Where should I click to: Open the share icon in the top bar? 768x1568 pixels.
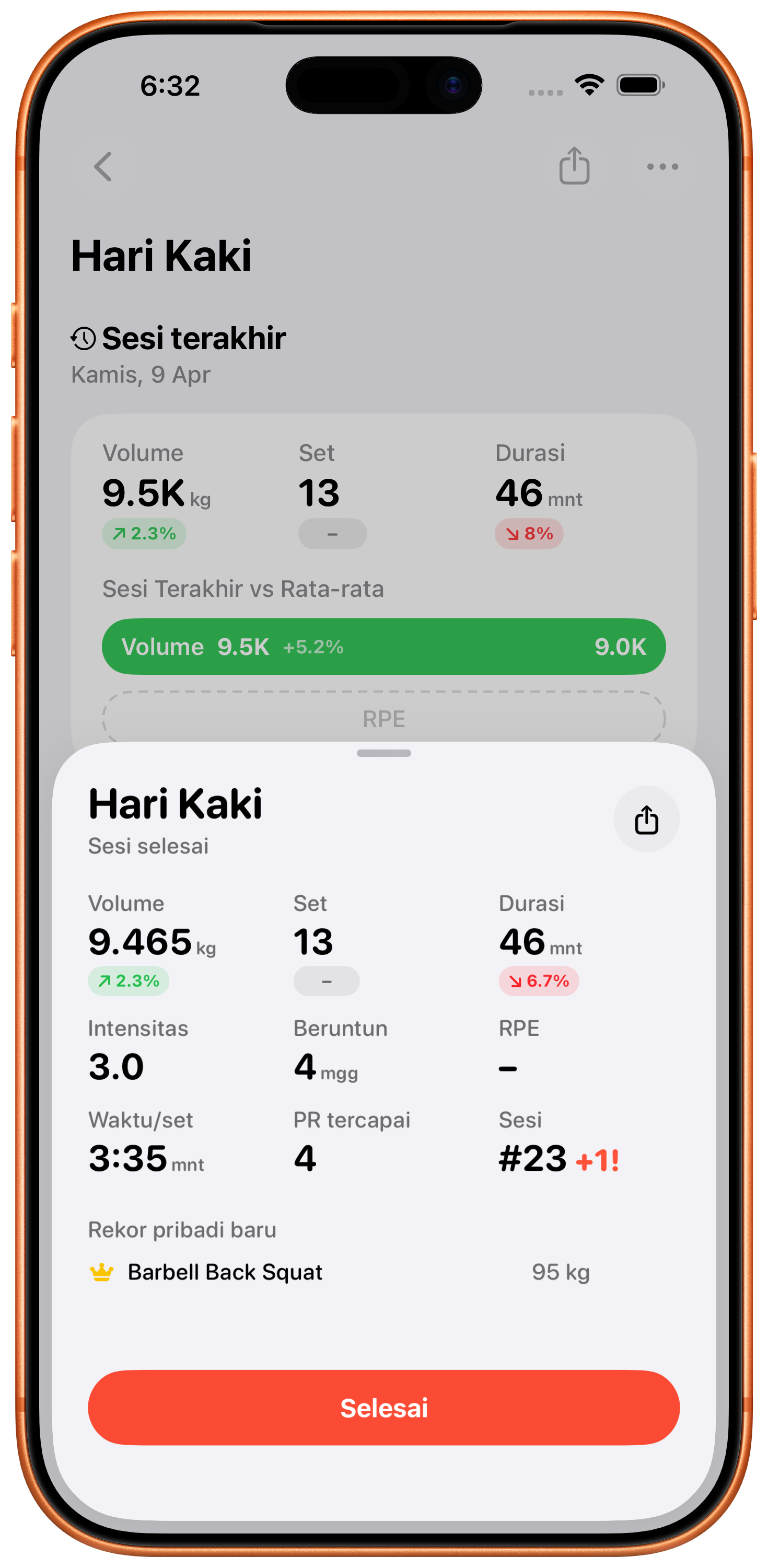574,166
